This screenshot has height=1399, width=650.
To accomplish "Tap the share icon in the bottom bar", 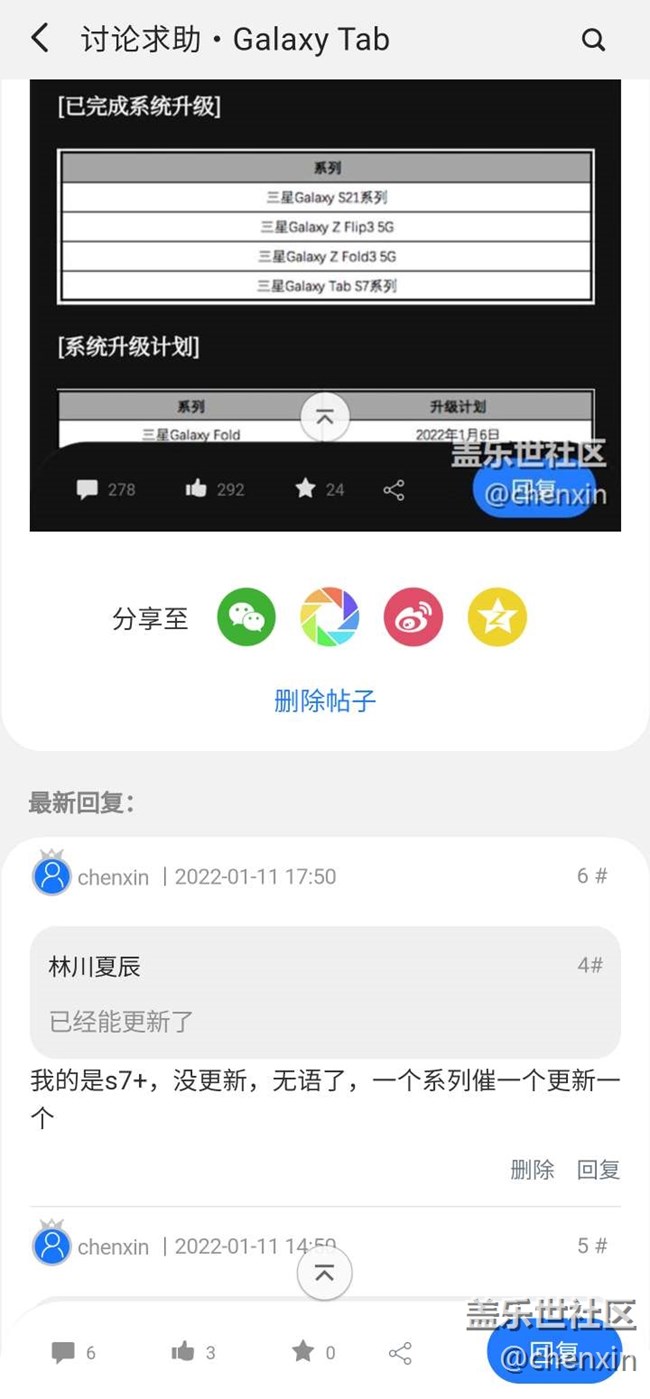I will [400, 1353].
